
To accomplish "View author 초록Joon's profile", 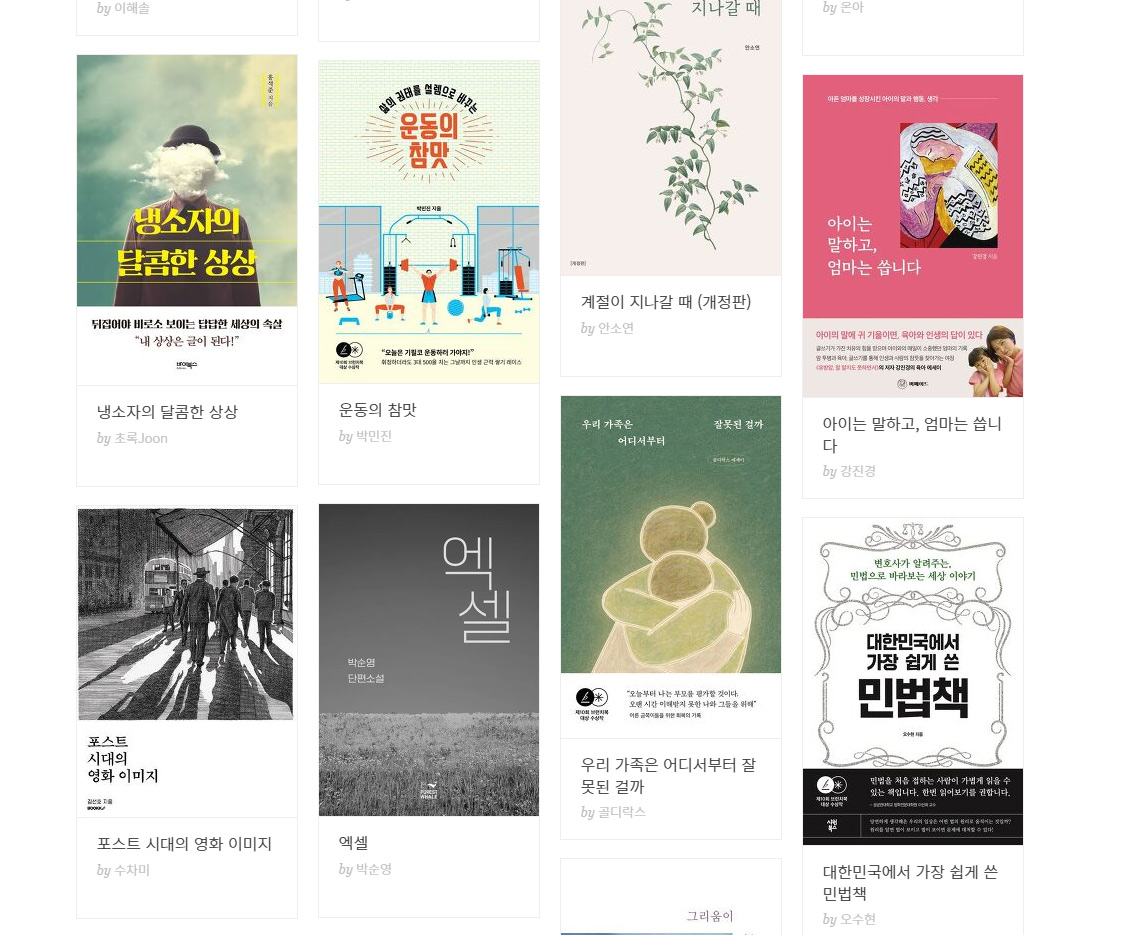I will 140,438.
